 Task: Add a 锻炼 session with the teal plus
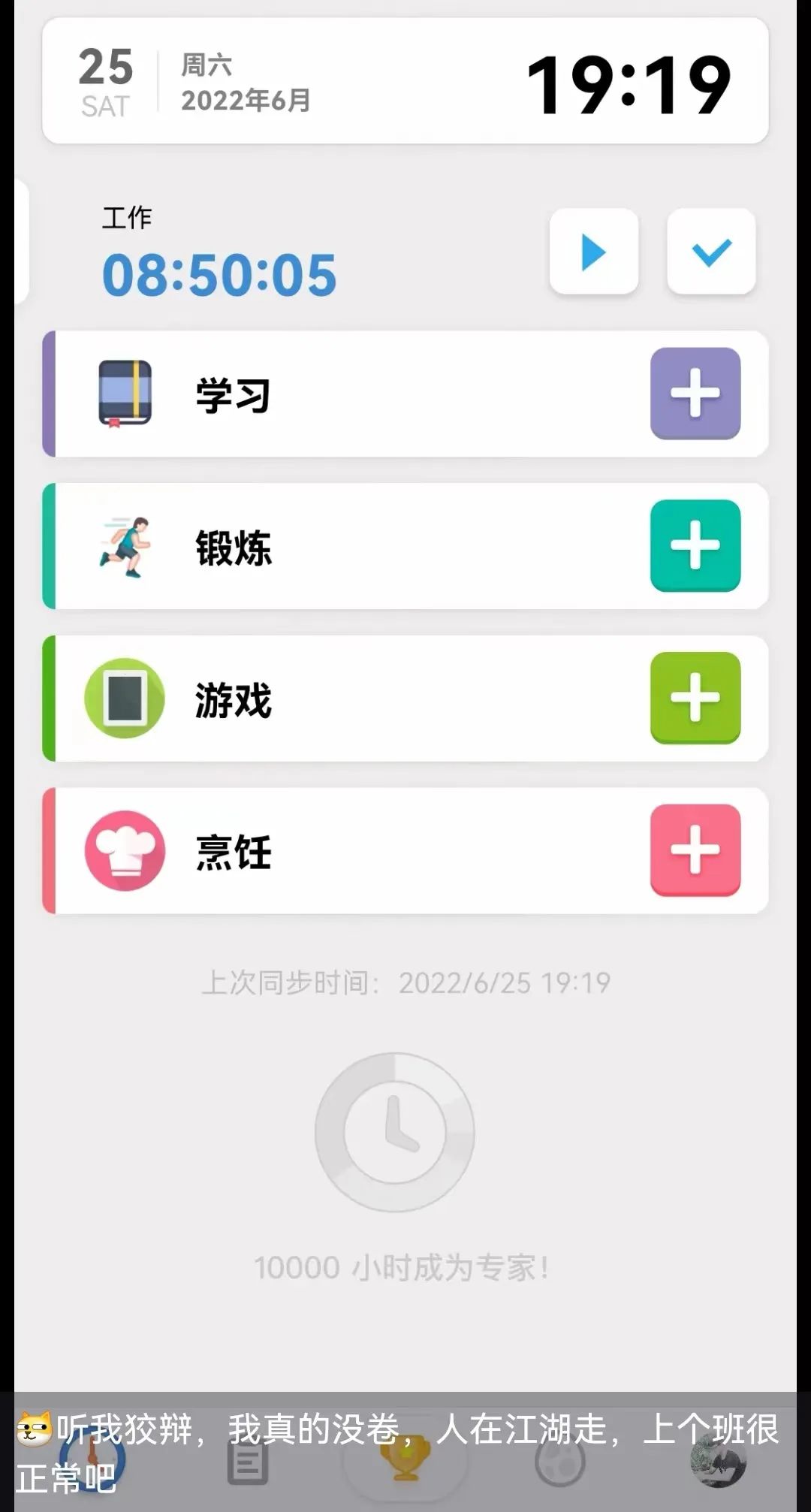click(x=695, y=546)
